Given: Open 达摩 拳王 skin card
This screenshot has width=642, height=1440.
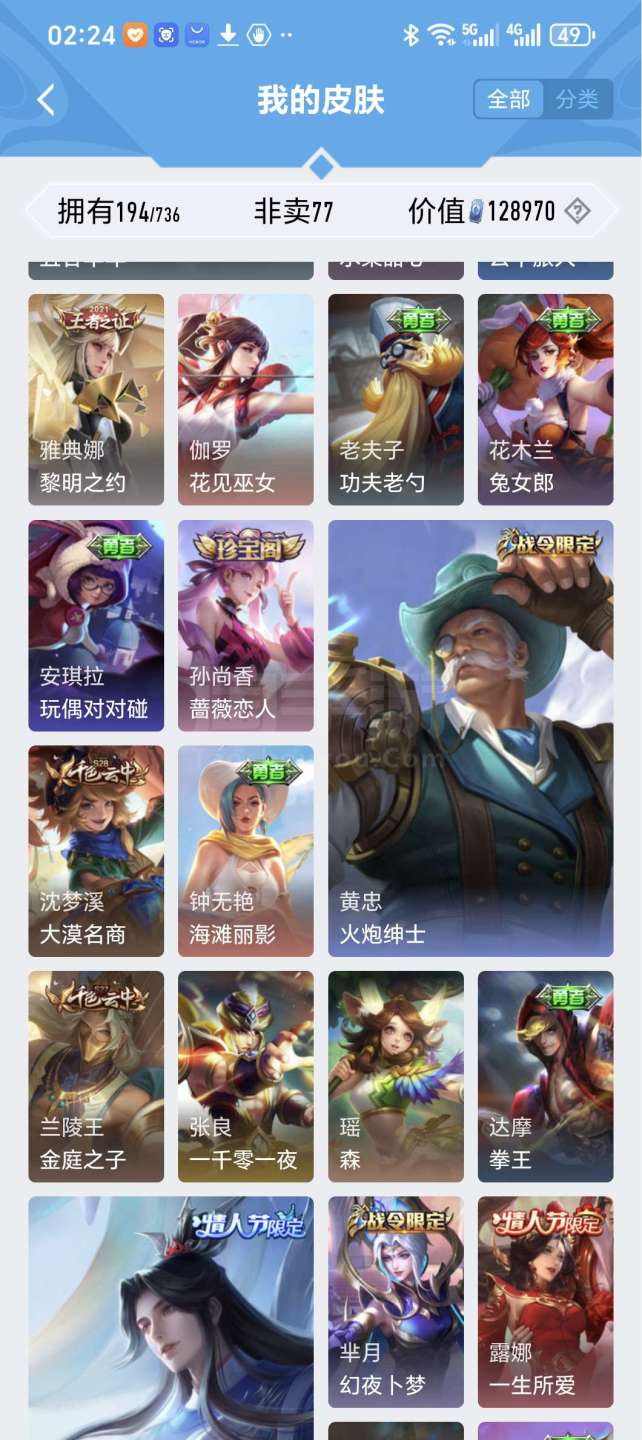Looking at the screenshot, I should pyautogui.click(x=546, y=1076).
